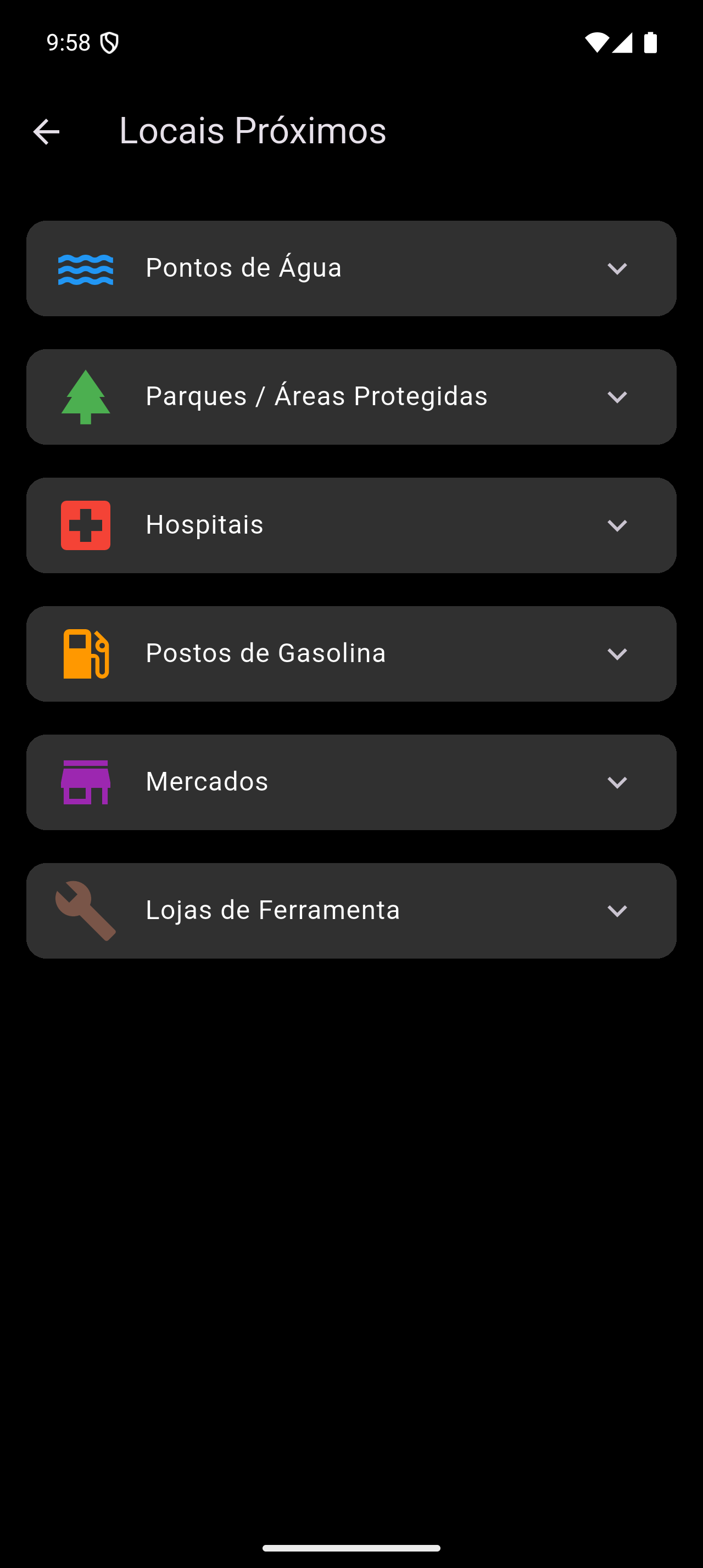Expand Lojas de Ferramenta

click(617, 911)
